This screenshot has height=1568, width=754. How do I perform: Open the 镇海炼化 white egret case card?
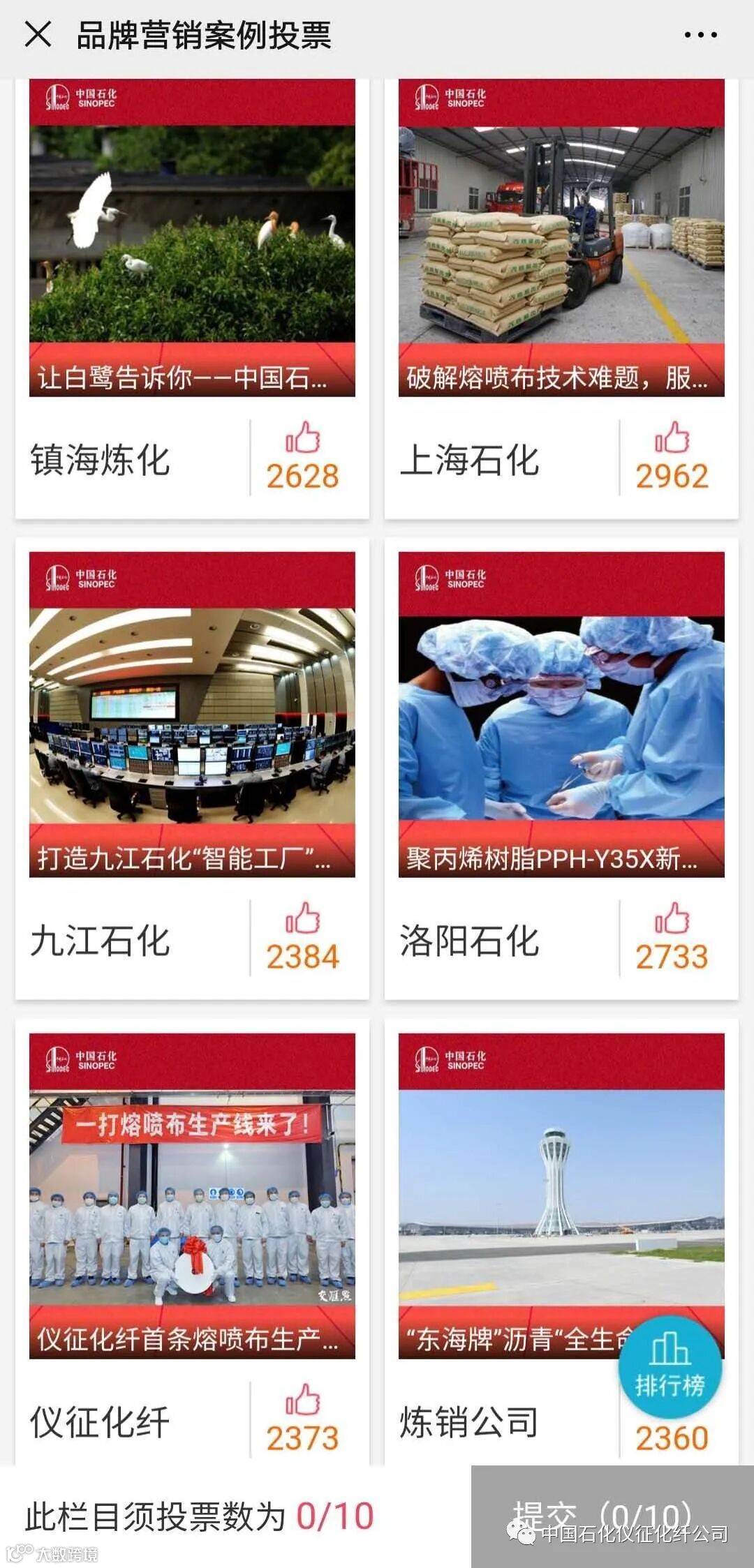pyautogui.click(x=192, y=237)
